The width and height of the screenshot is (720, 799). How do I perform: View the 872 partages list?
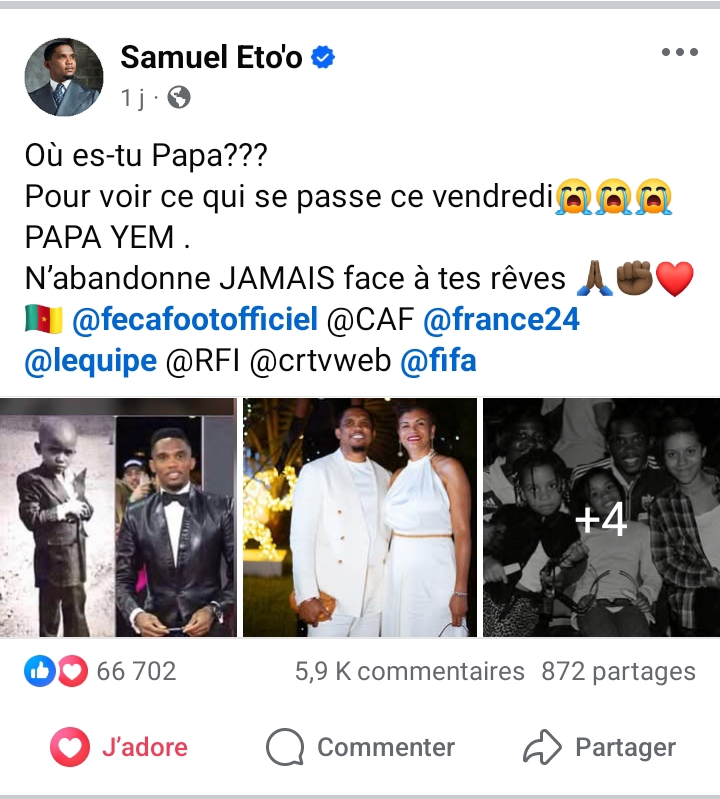click(618, 671)
